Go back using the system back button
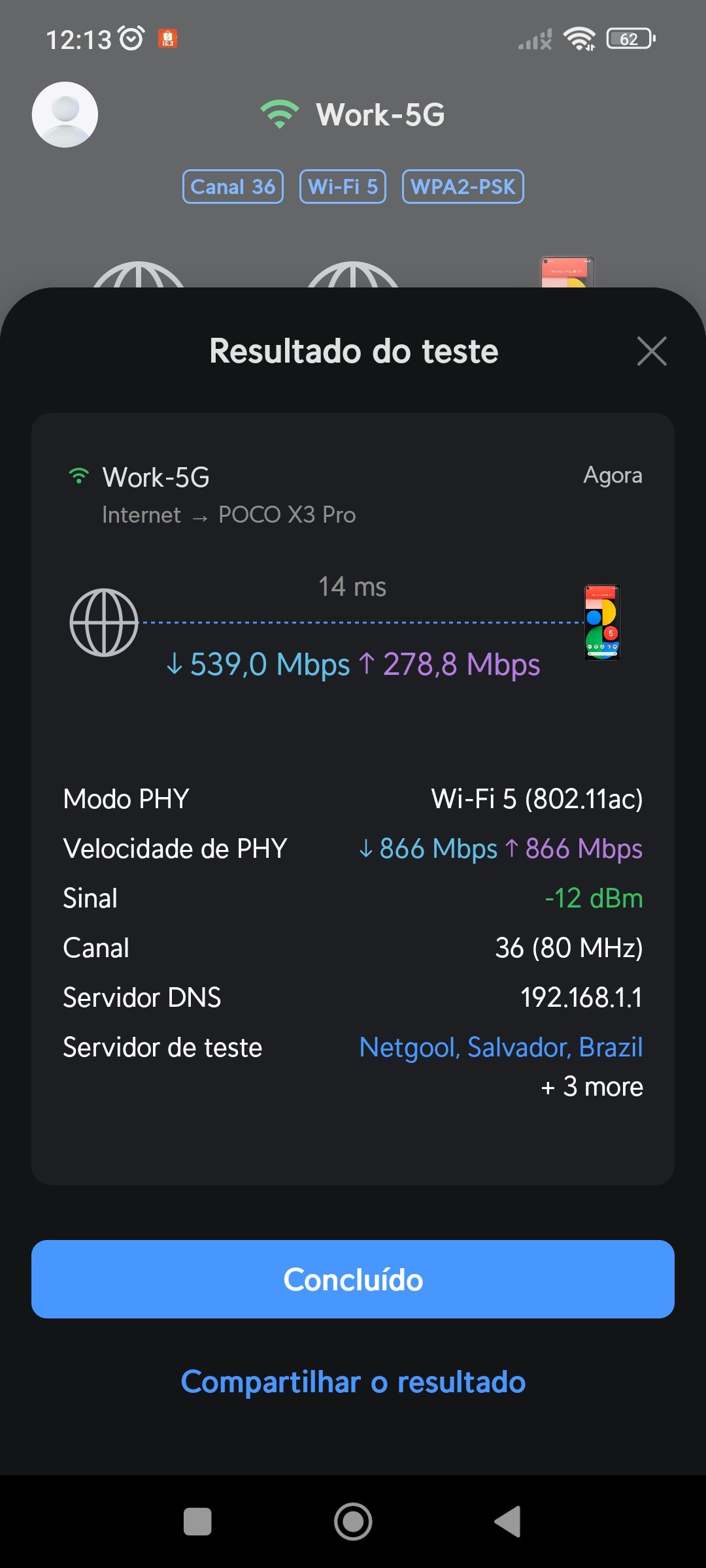This screenshot has height=1568, width=706. 508,1522
